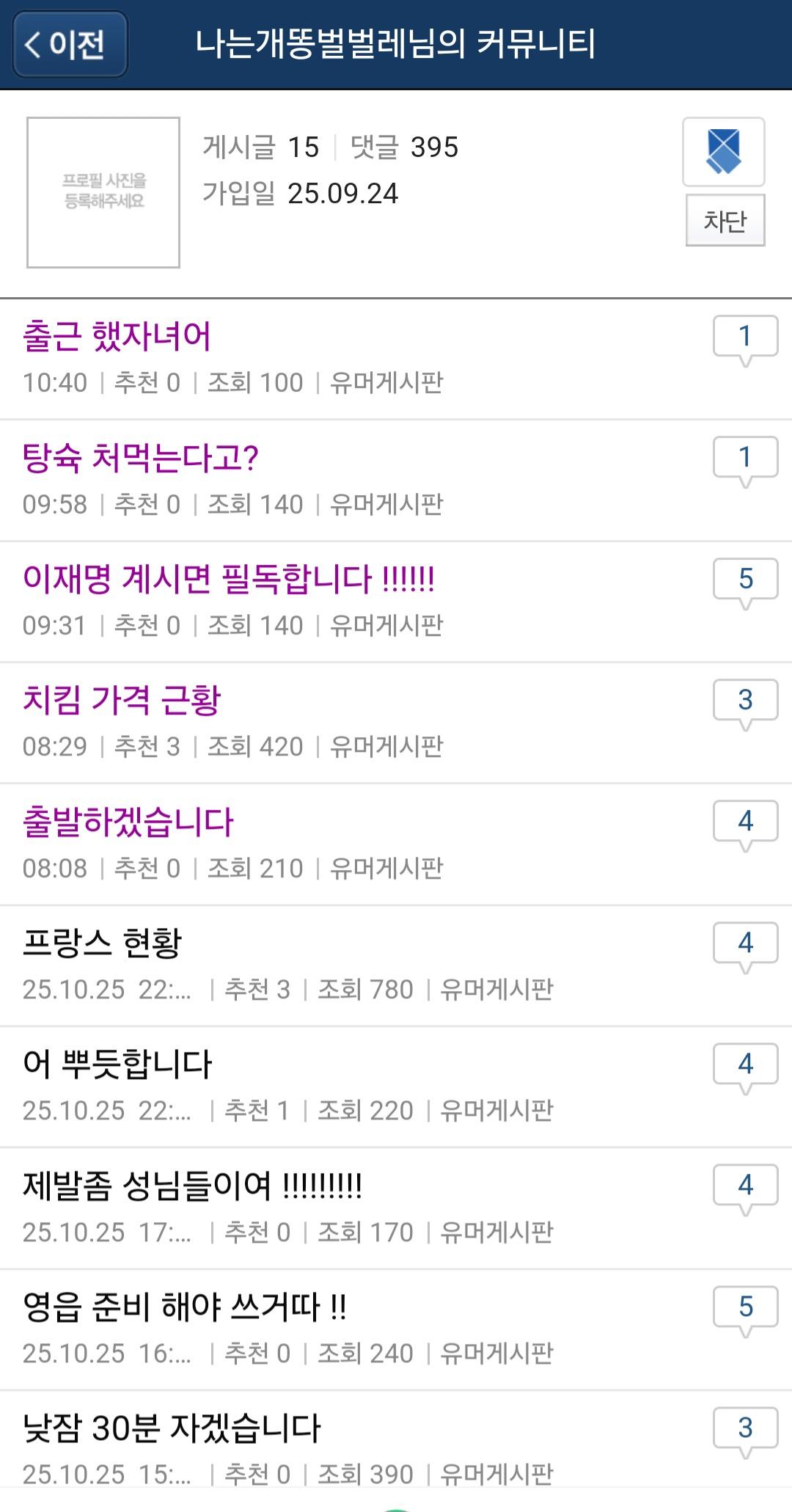Click the comment bubble on 낮잠 30분 자겠습니다
The image size is (792, 1512).
pos(746,1429)
